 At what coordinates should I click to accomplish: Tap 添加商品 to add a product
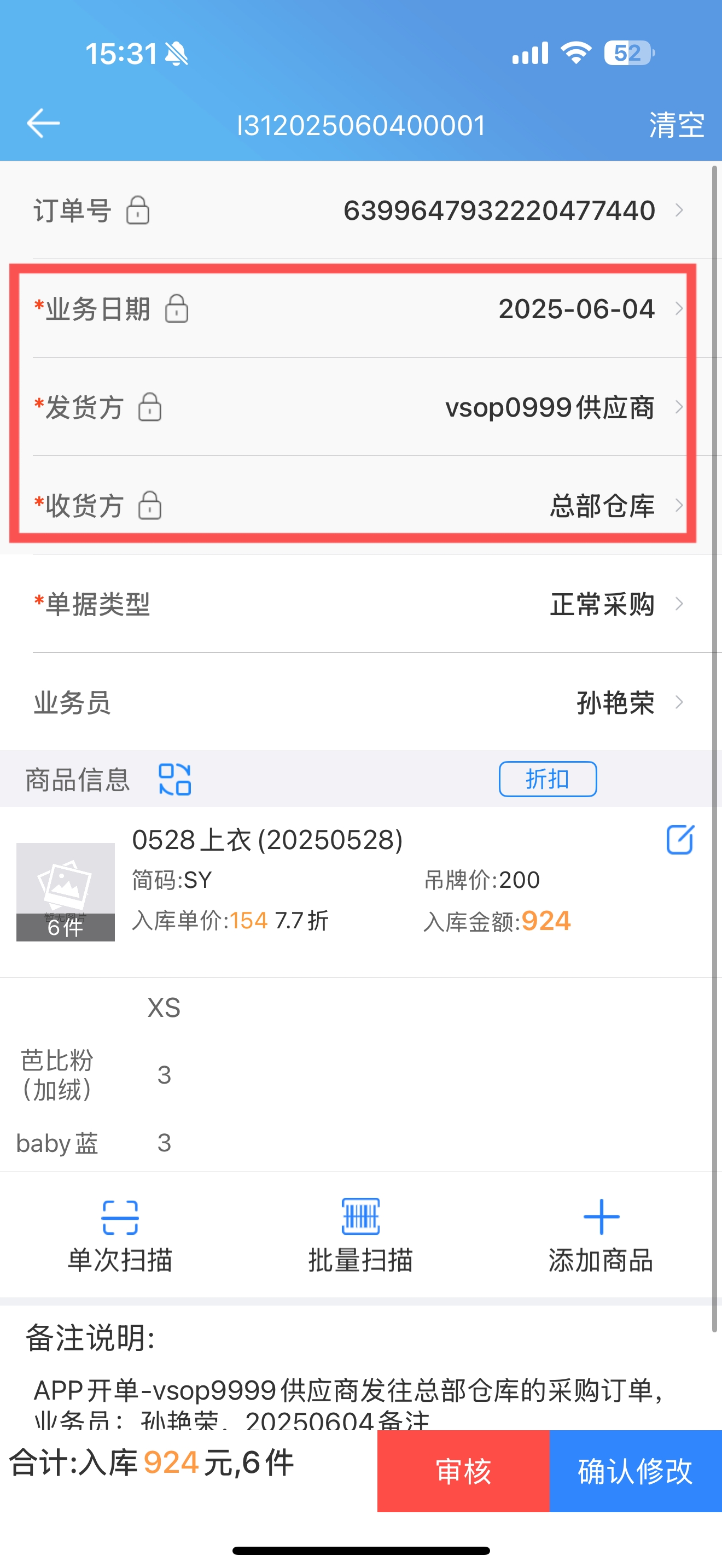tap(601, 1236)
